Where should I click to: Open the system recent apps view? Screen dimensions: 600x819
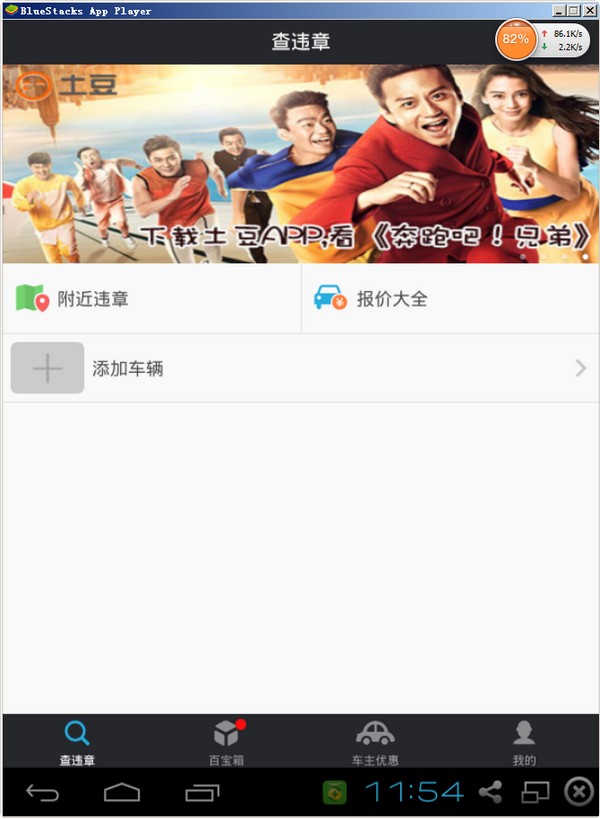point(201,793)
